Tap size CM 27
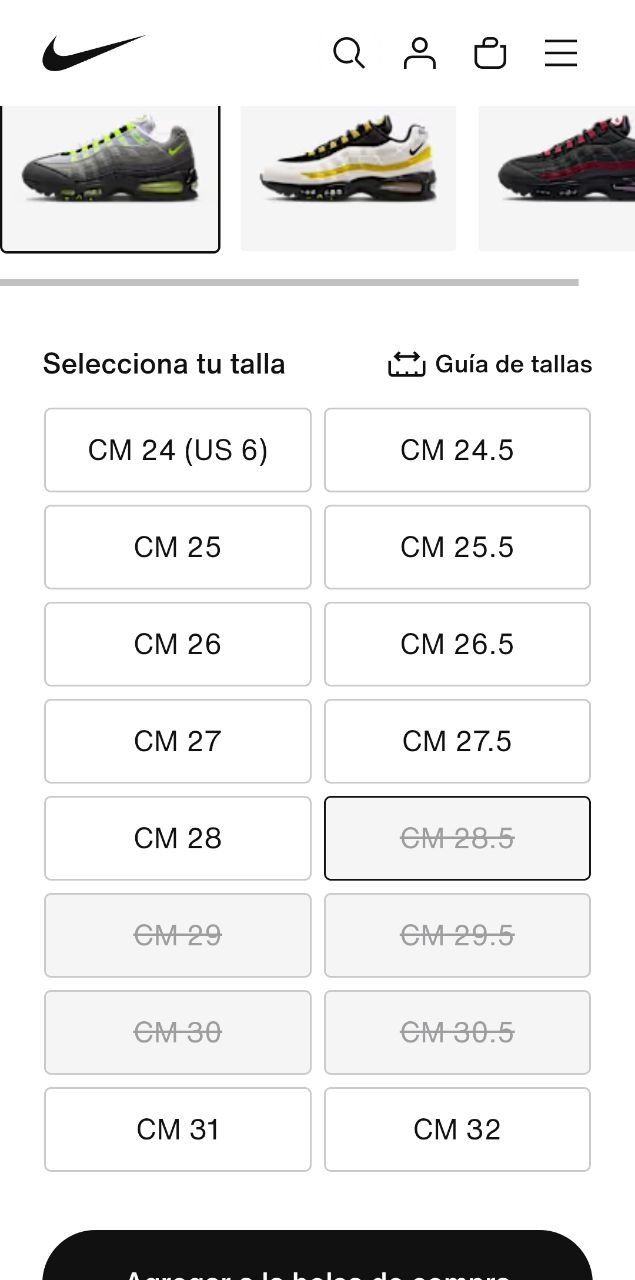The width and height of the screenshot is (635, 1280). tap(178, 741)
